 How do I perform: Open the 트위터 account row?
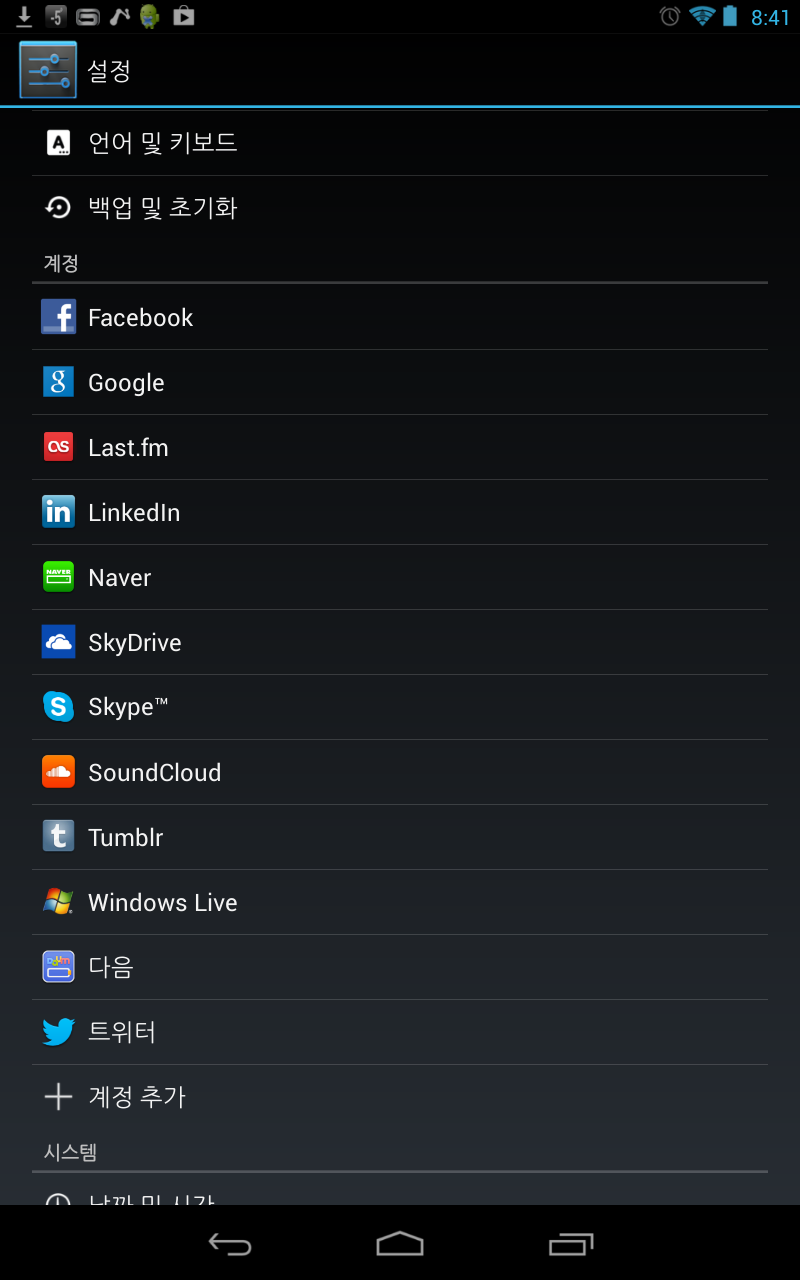[x=400, y=1032]
